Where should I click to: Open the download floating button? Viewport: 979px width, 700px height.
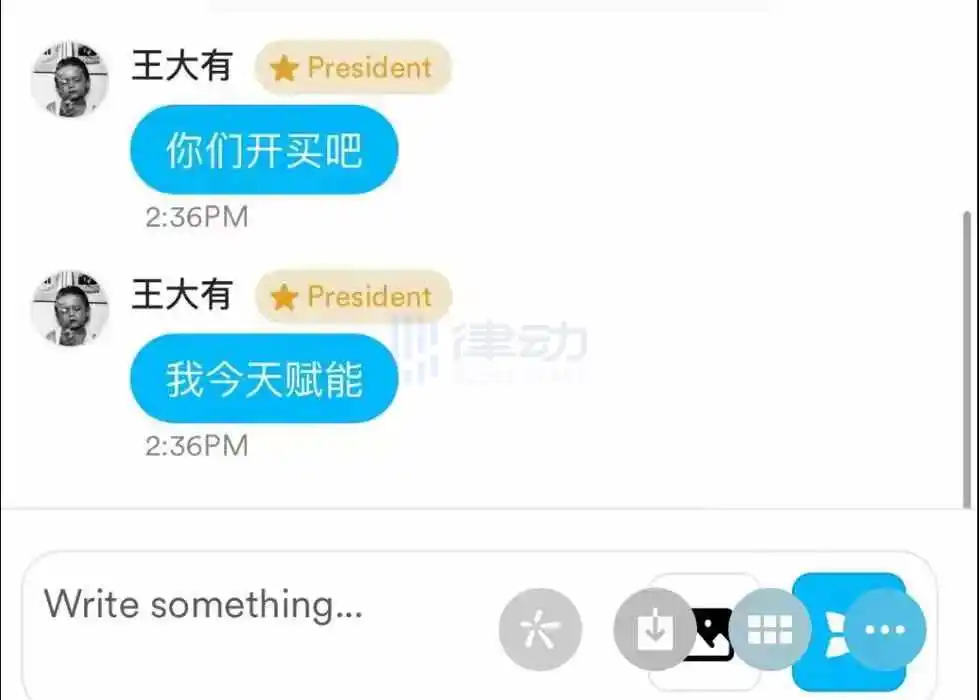[x=654, y=629]
